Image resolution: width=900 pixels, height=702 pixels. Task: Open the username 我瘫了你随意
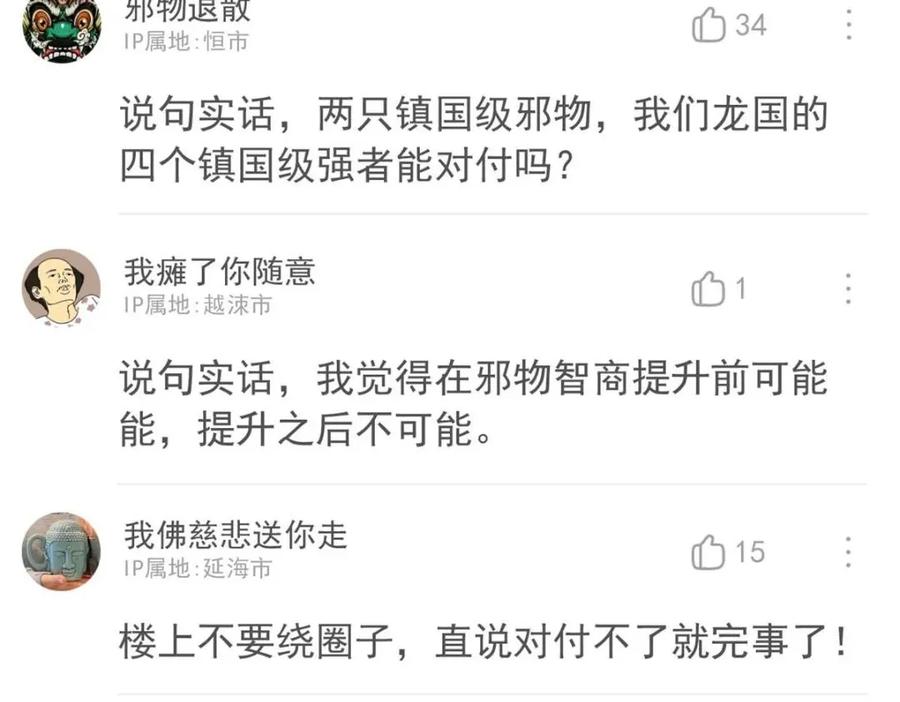(220, 272)
